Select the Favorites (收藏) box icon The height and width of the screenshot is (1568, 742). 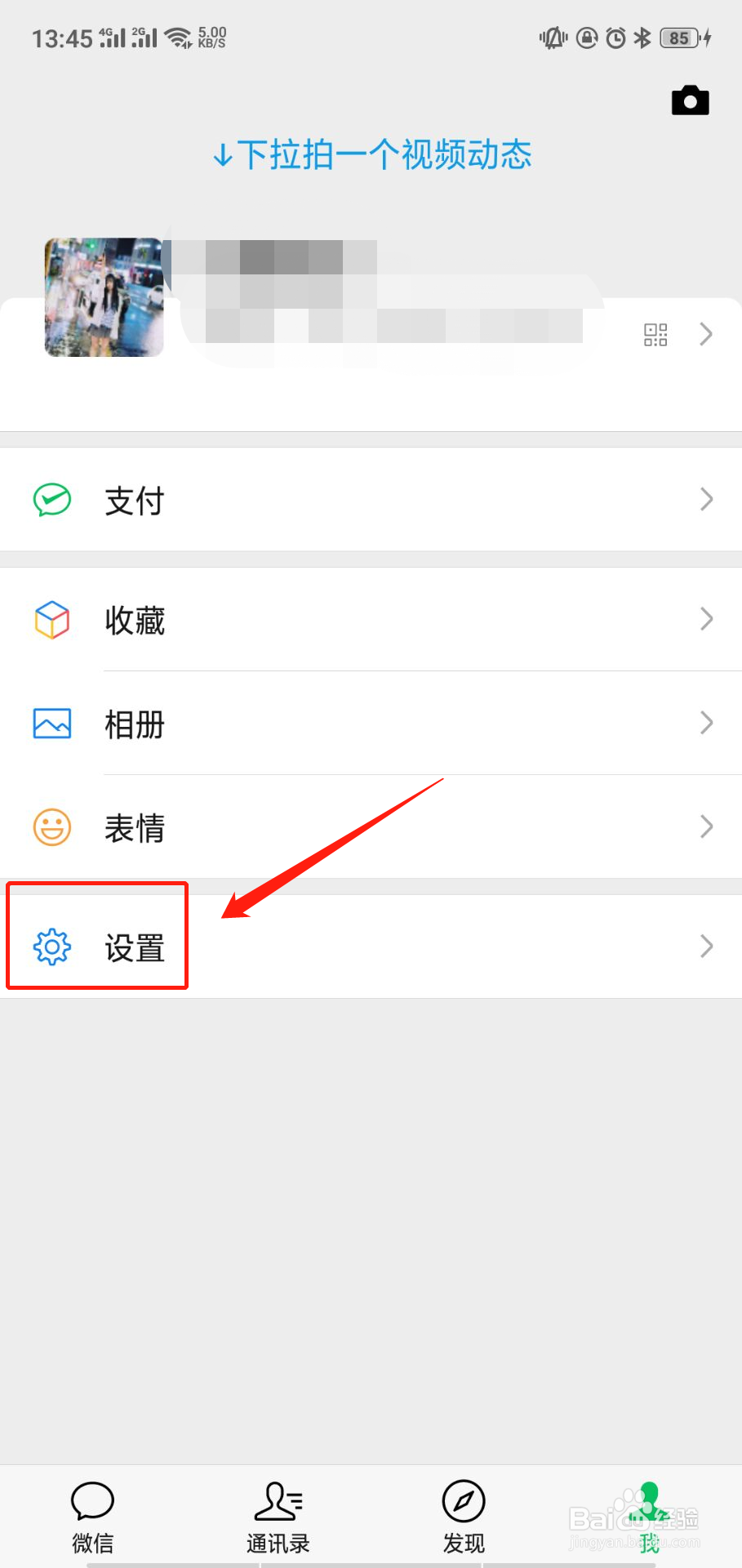coord(51,620)
